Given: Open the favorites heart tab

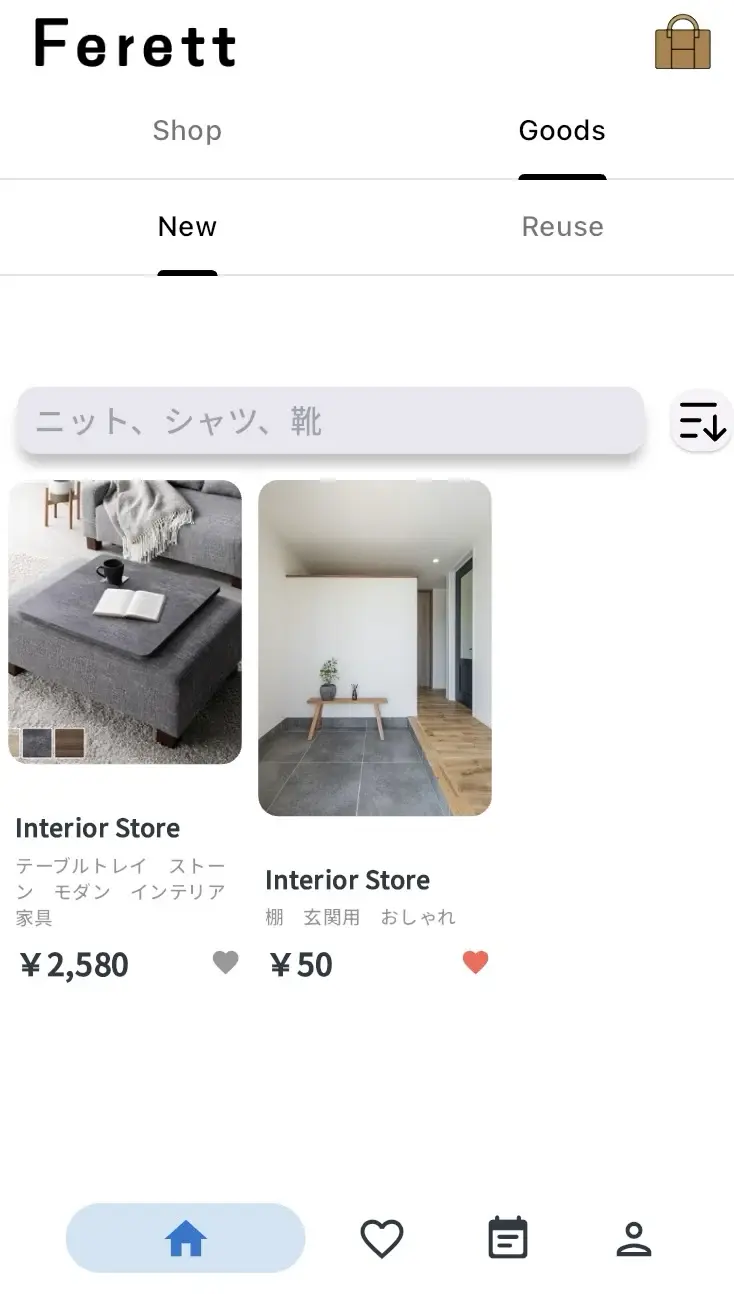Looking at the screenshot, I should click(381, 1239).
